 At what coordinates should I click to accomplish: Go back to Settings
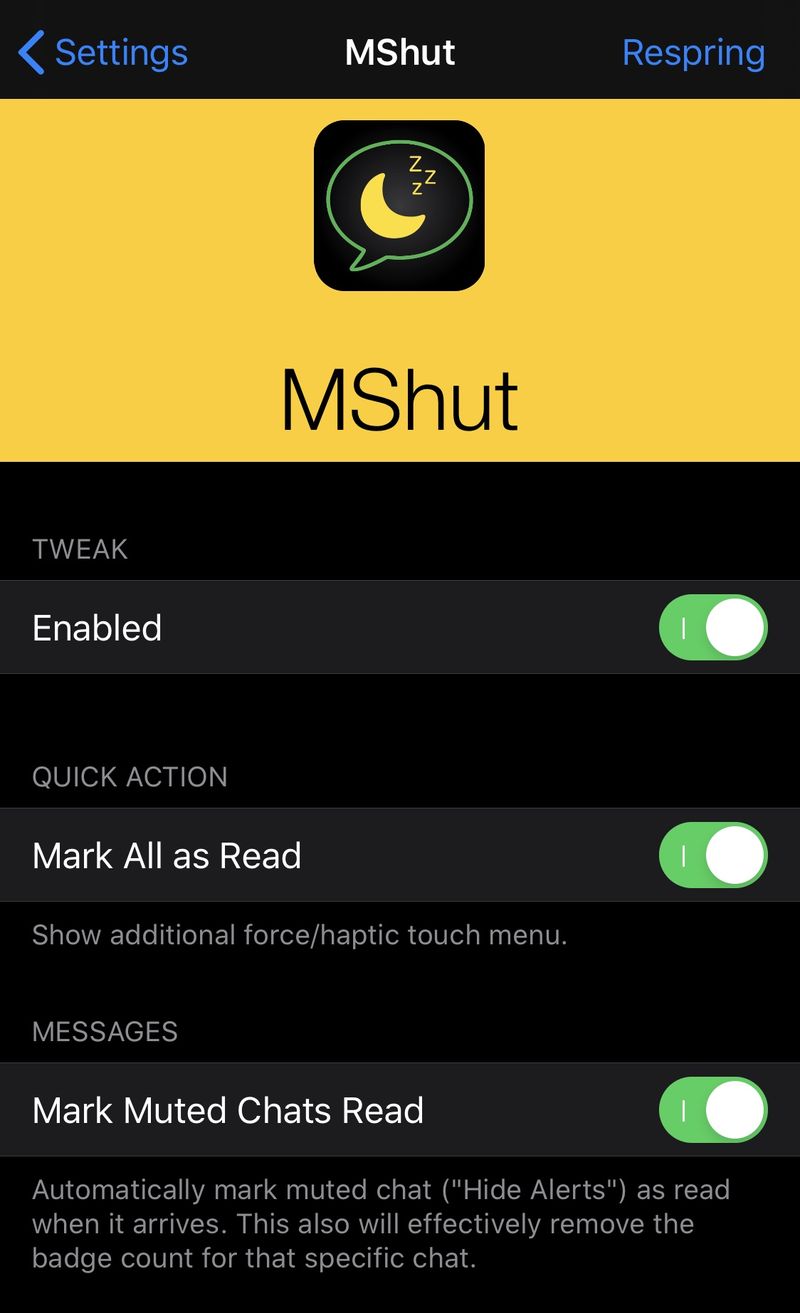point(103,52)
